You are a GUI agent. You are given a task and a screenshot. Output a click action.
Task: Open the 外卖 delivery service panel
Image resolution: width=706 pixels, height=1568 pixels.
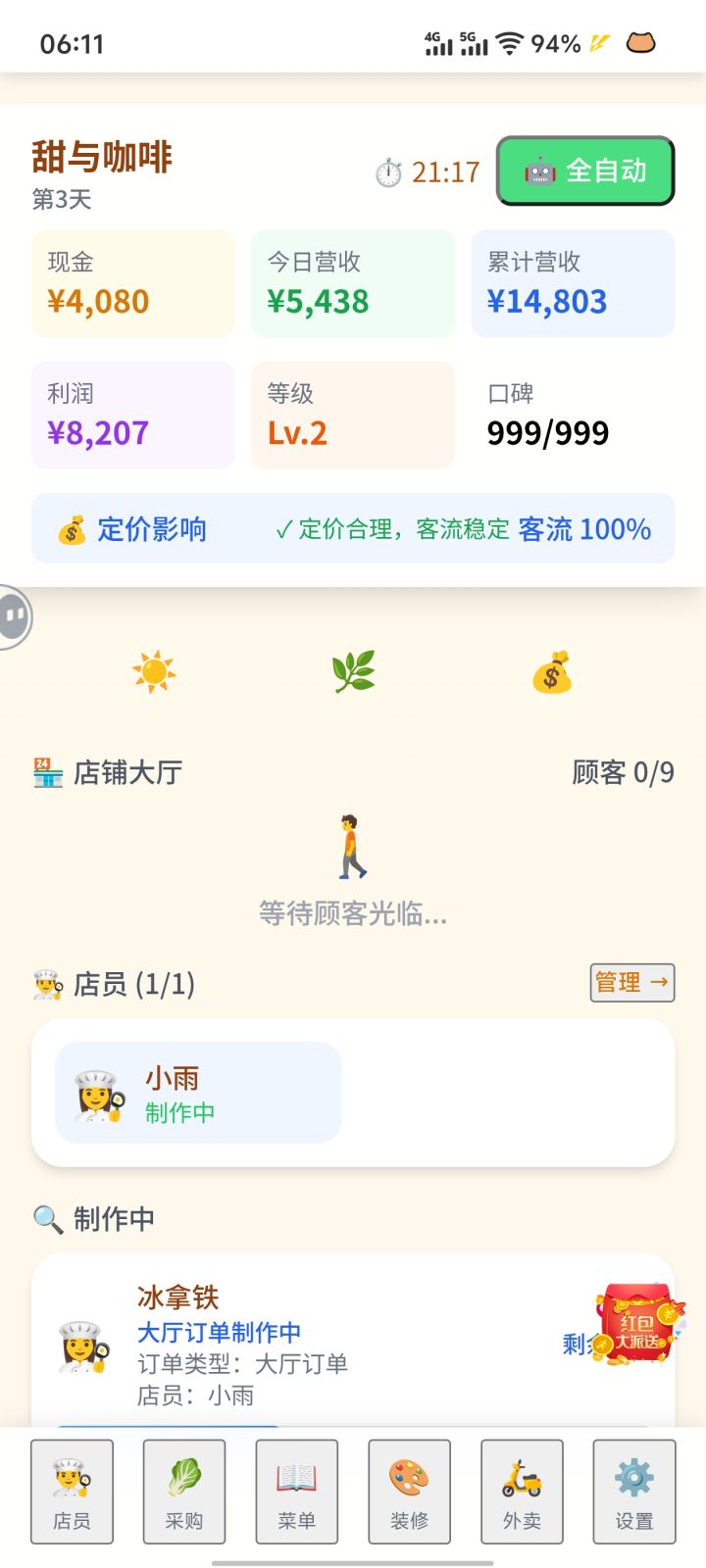point(522,1492)
